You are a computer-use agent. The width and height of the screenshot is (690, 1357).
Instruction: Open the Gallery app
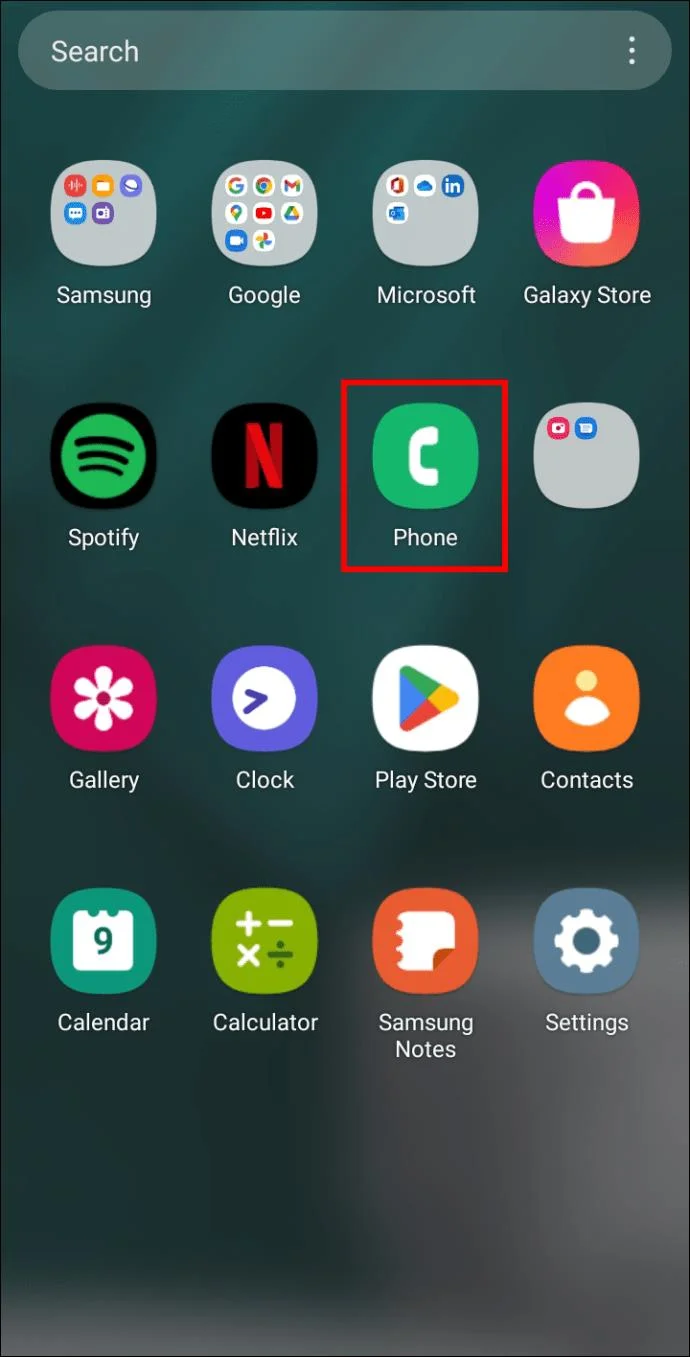click(104, 698)
